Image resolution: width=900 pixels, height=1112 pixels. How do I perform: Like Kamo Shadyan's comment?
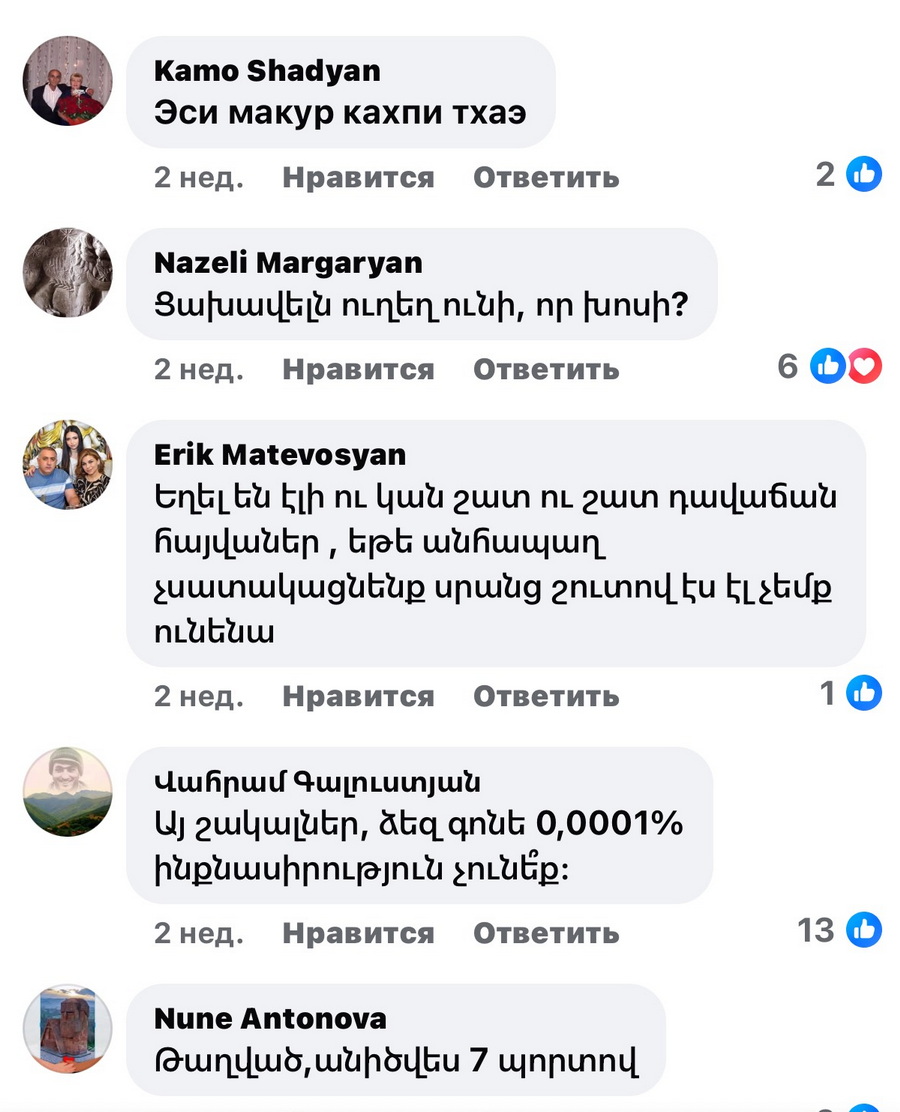point(358,178)
